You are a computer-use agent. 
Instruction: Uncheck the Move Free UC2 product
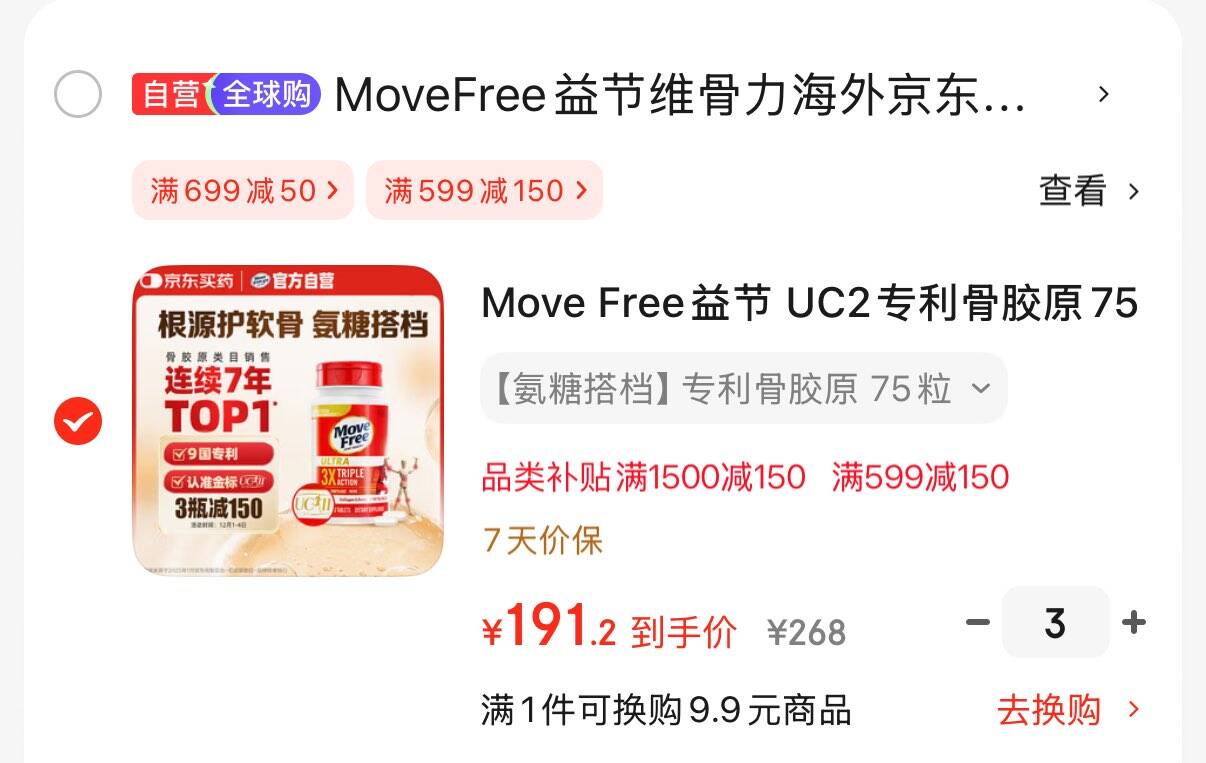(77, 421)
